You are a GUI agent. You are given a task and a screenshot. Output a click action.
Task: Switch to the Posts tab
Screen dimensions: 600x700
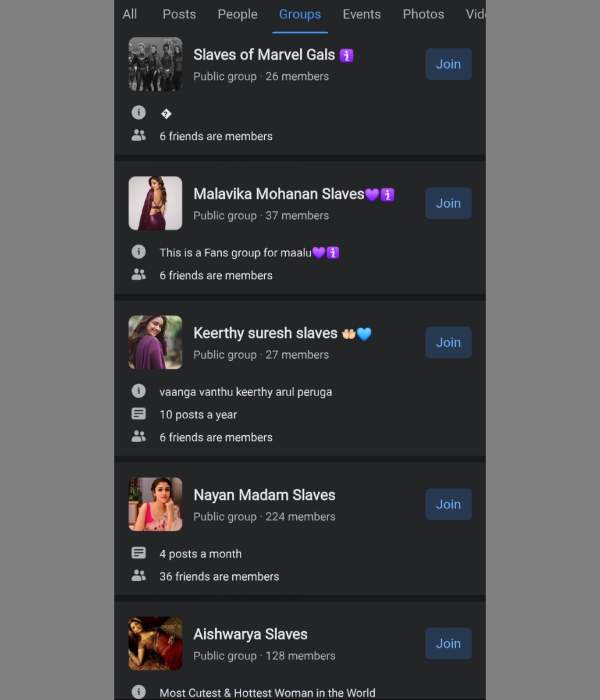click(x=179, y=14)
